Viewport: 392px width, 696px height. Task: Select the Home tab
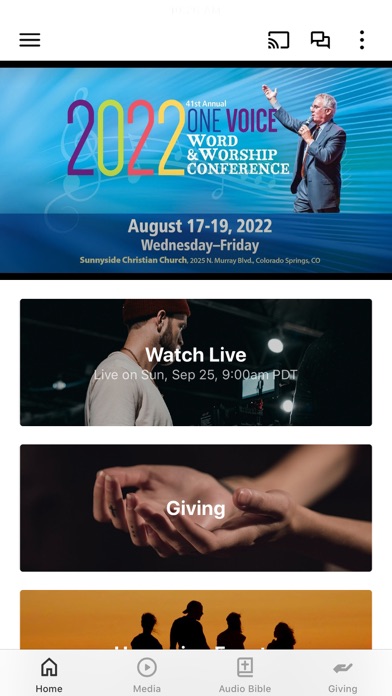49,675
